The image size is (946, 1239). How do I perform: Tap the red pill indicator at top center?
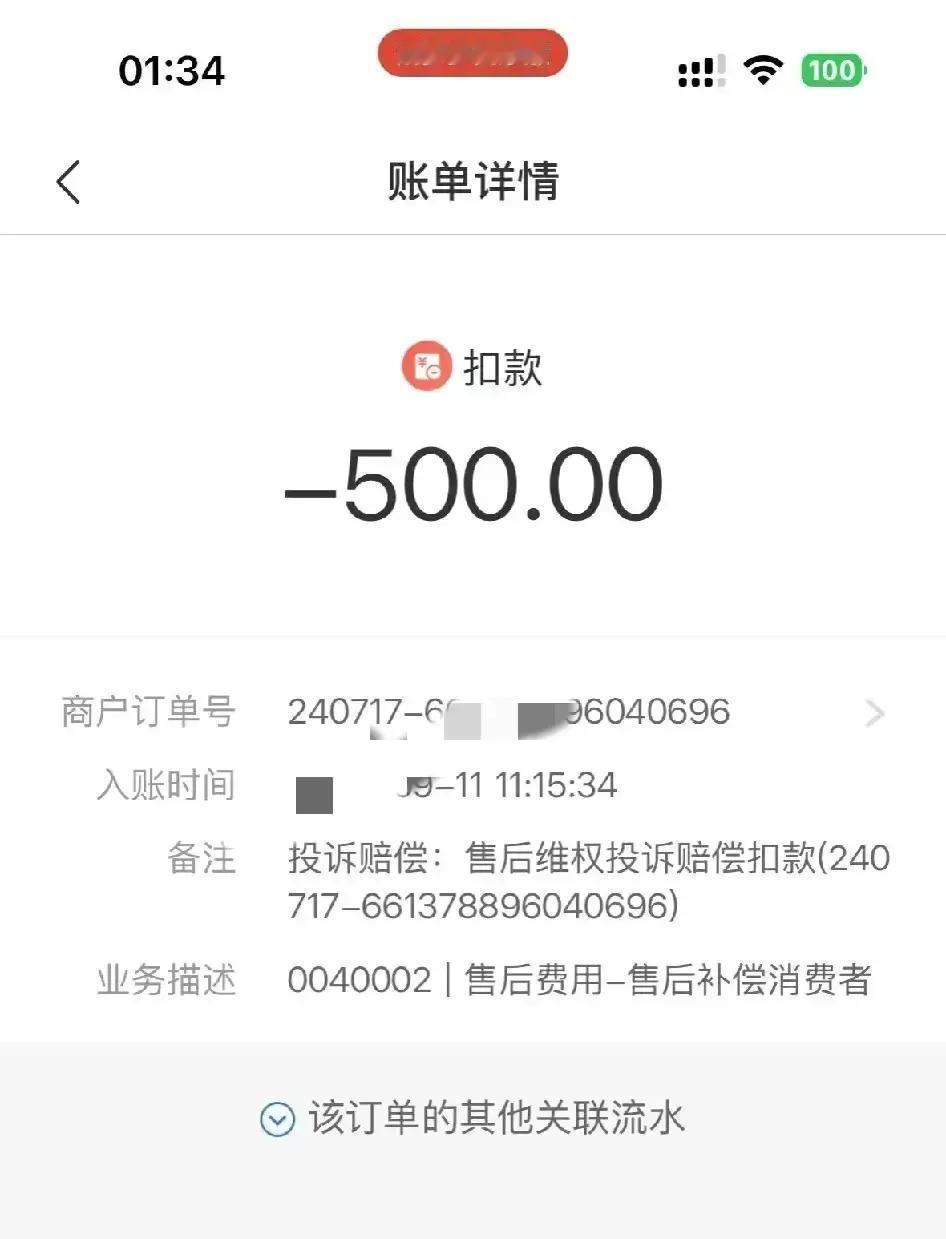[x=472, y=53]
